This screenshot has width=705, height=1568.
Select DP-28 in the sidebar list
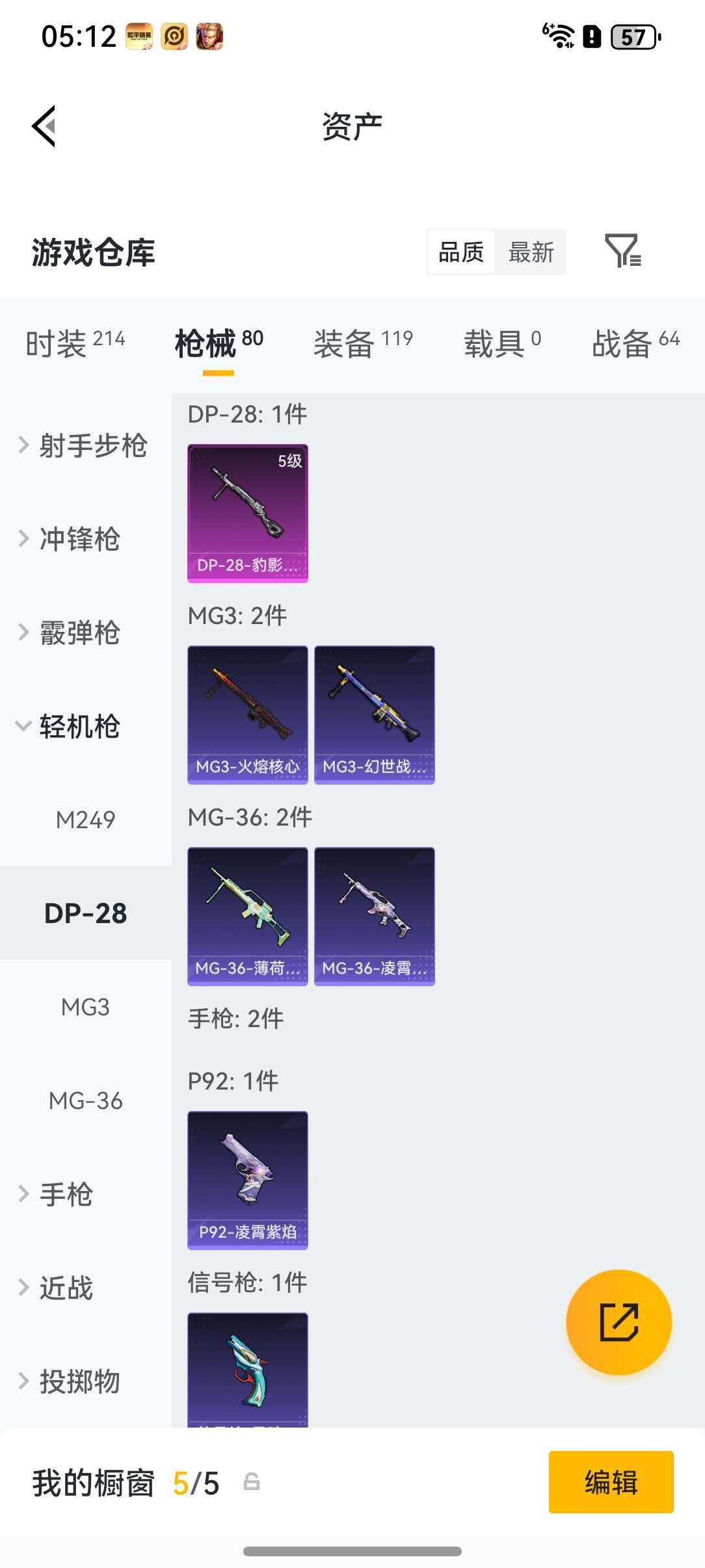point(85,913)
